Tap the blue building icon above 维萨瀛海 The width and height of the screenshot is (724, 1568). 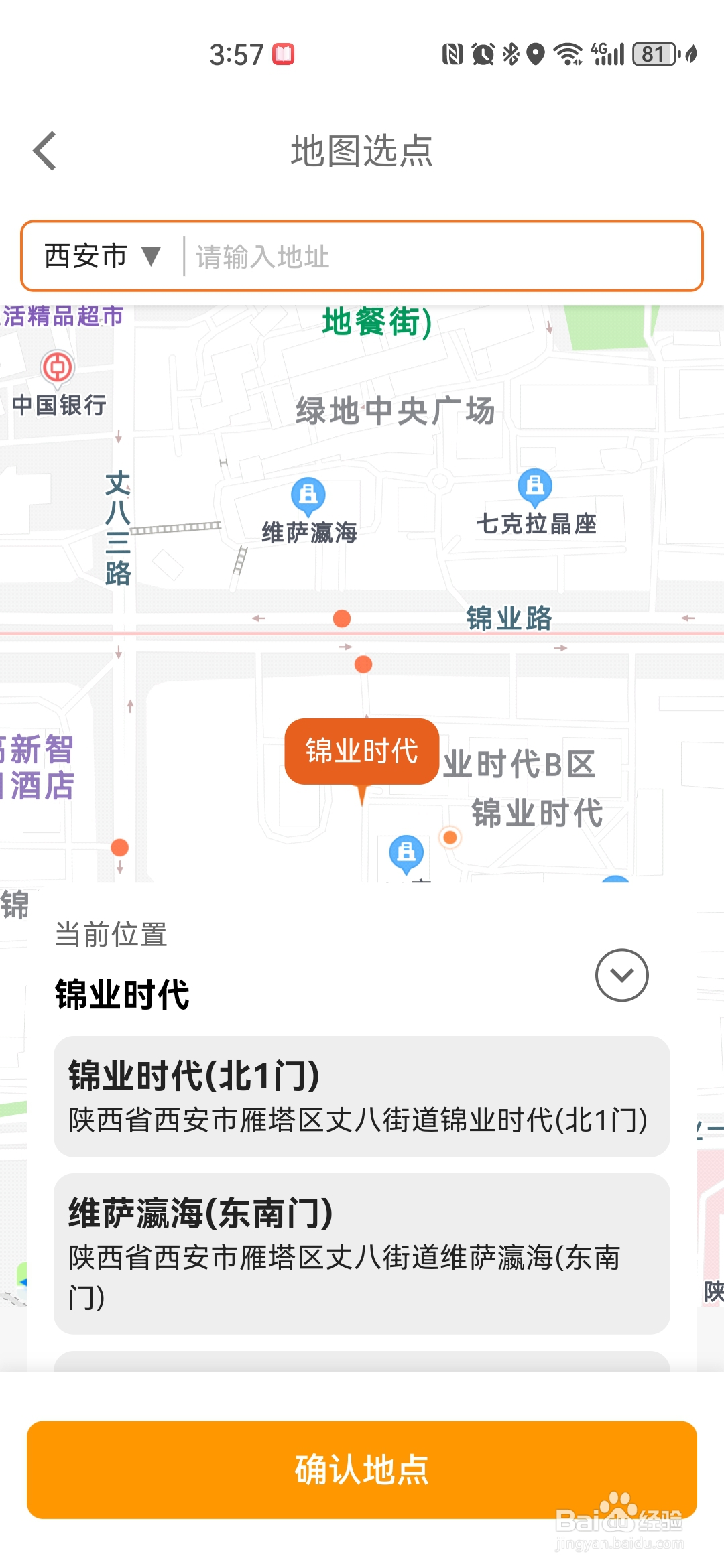coord(308,495)
